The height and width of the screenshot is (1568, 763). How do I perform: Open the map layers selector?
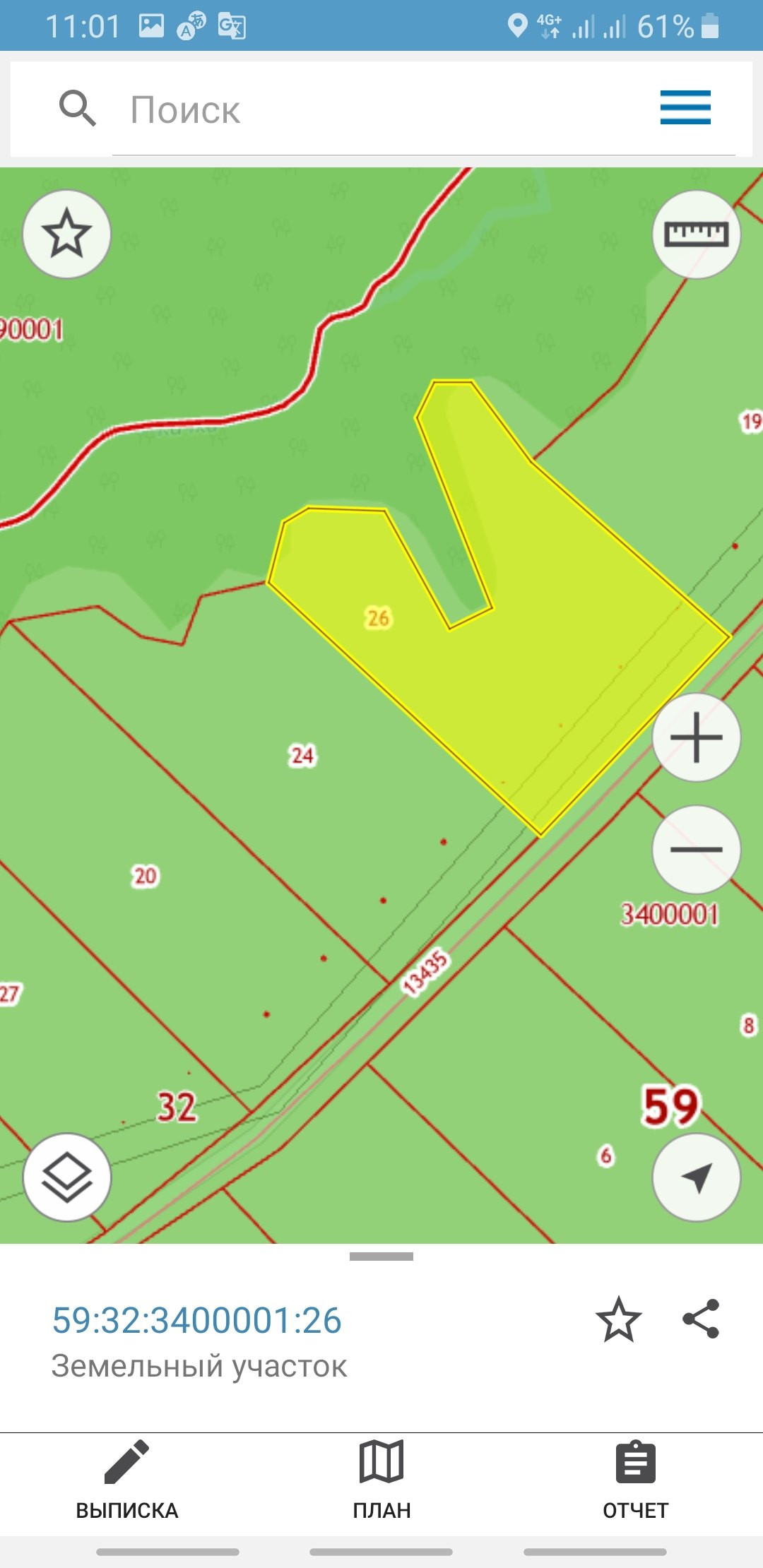[67, 1177]
